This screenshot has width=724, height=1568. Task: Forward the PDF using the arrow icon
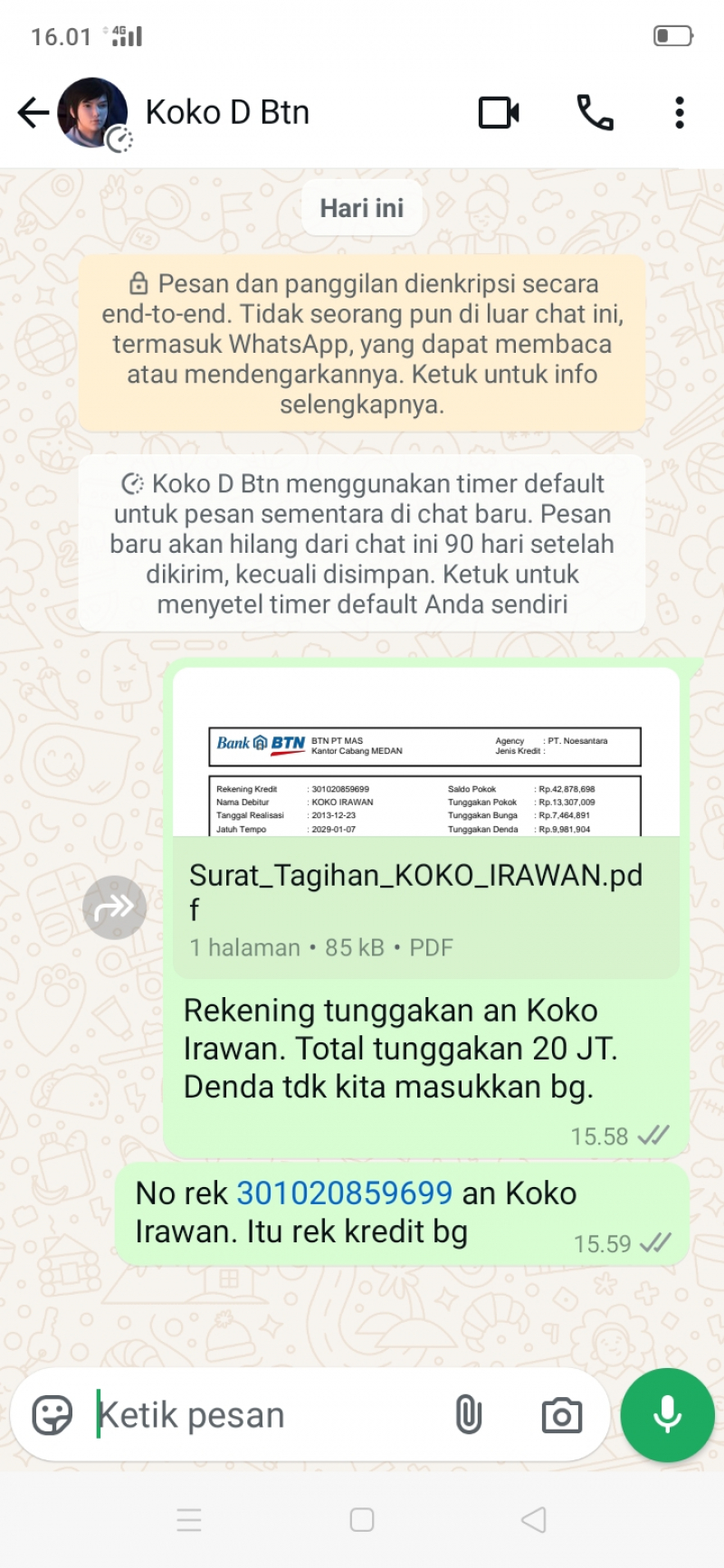(114, 907)
